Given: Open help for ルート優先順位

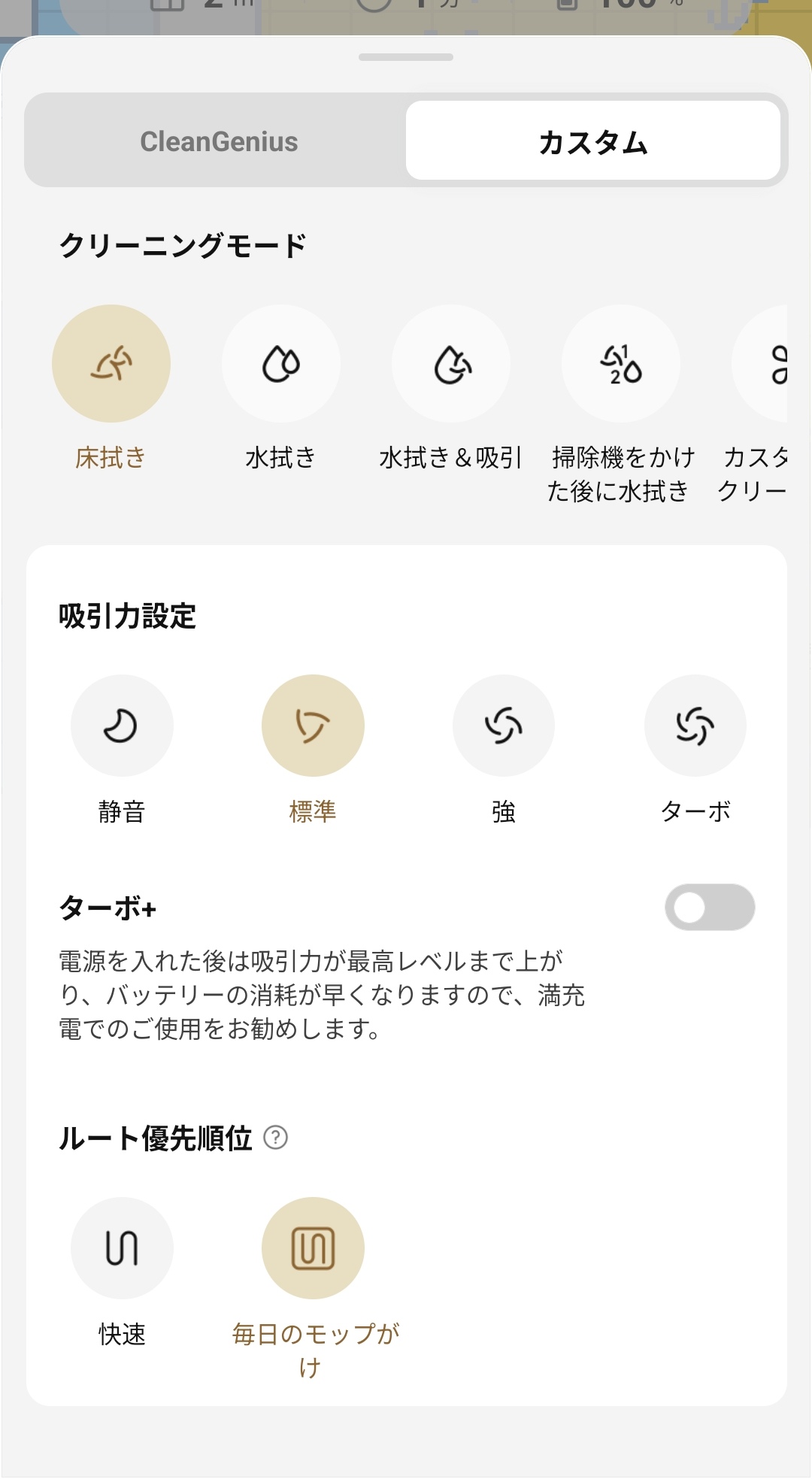Looking at the screenshot, I should 276,1138.
